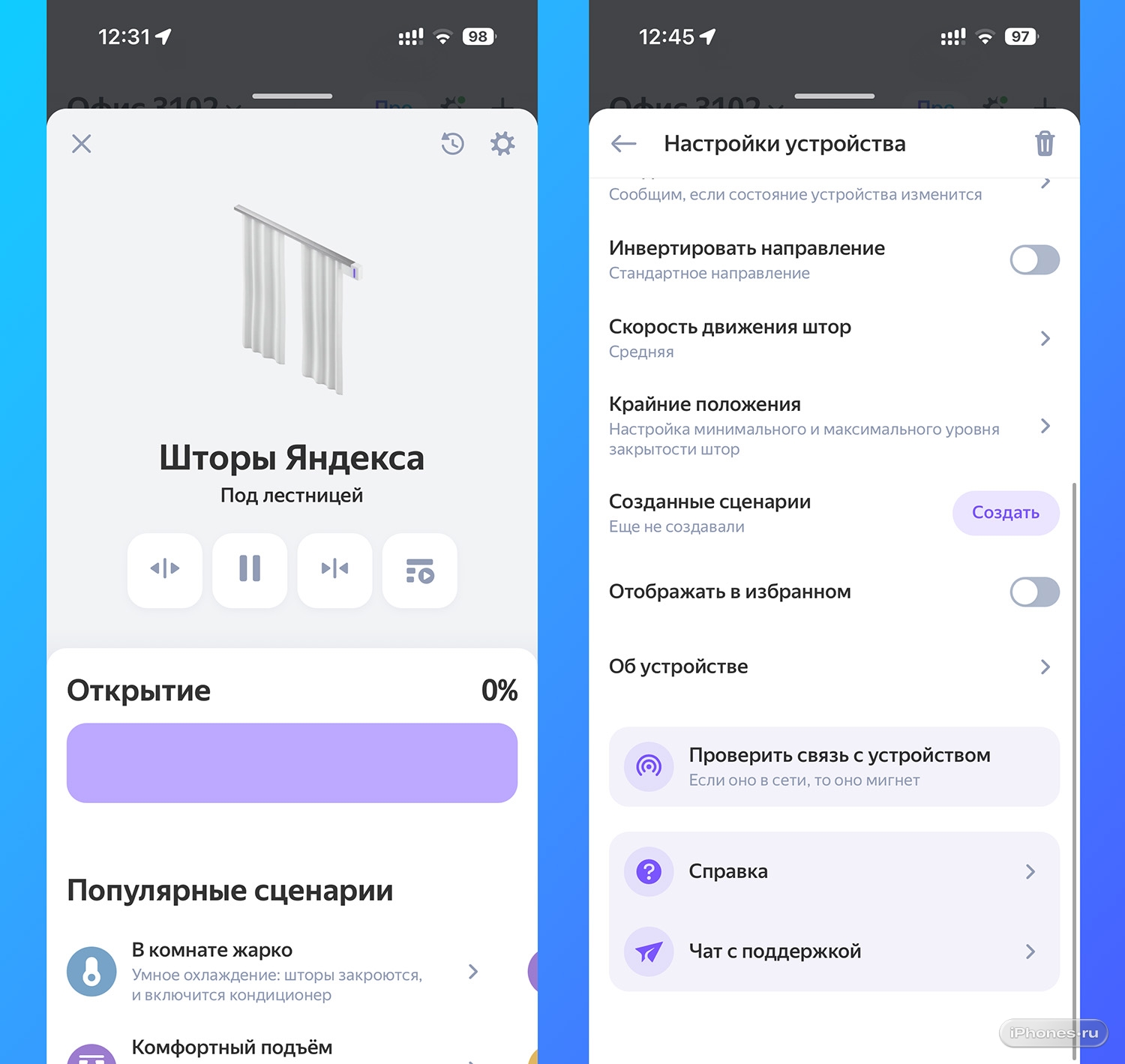Open Чат с поддержкой
The image size is (1125, 1064).
(x=833, y=952)
